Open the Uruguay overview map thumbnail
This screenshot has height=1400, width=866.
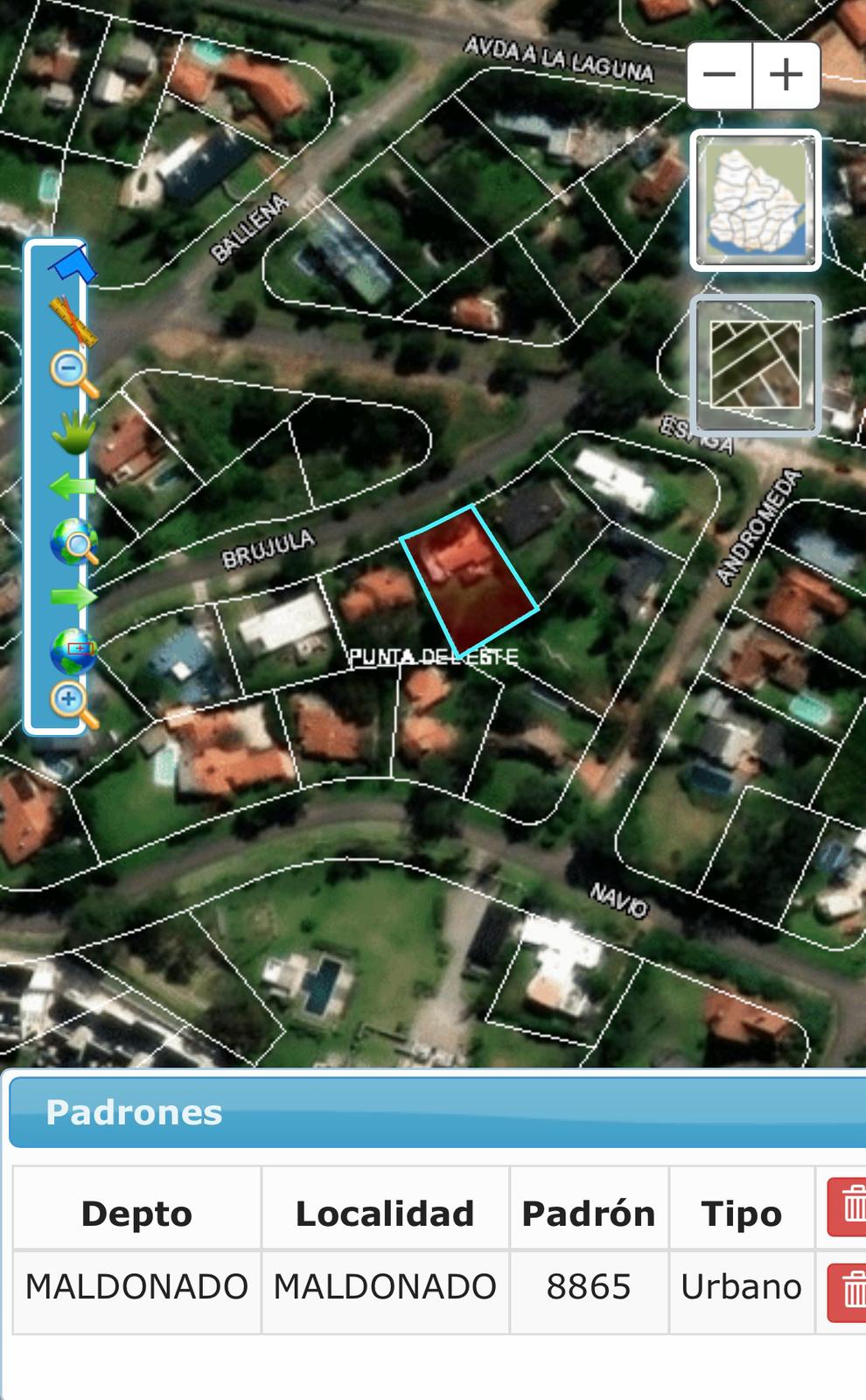click(x=756, y=200)
